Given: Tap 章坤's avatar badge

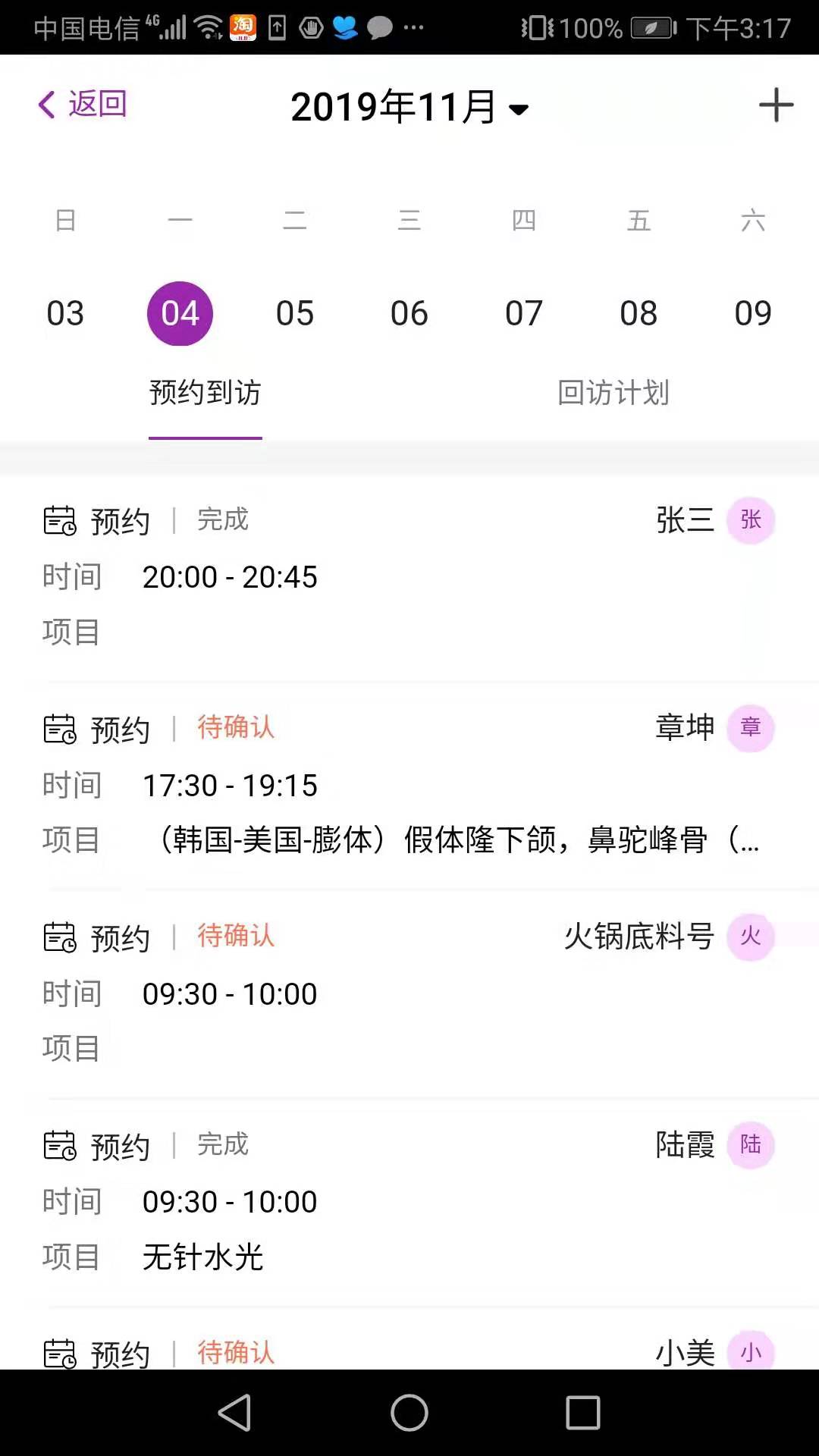Looking at the screenshot, I should pos(750,729).
